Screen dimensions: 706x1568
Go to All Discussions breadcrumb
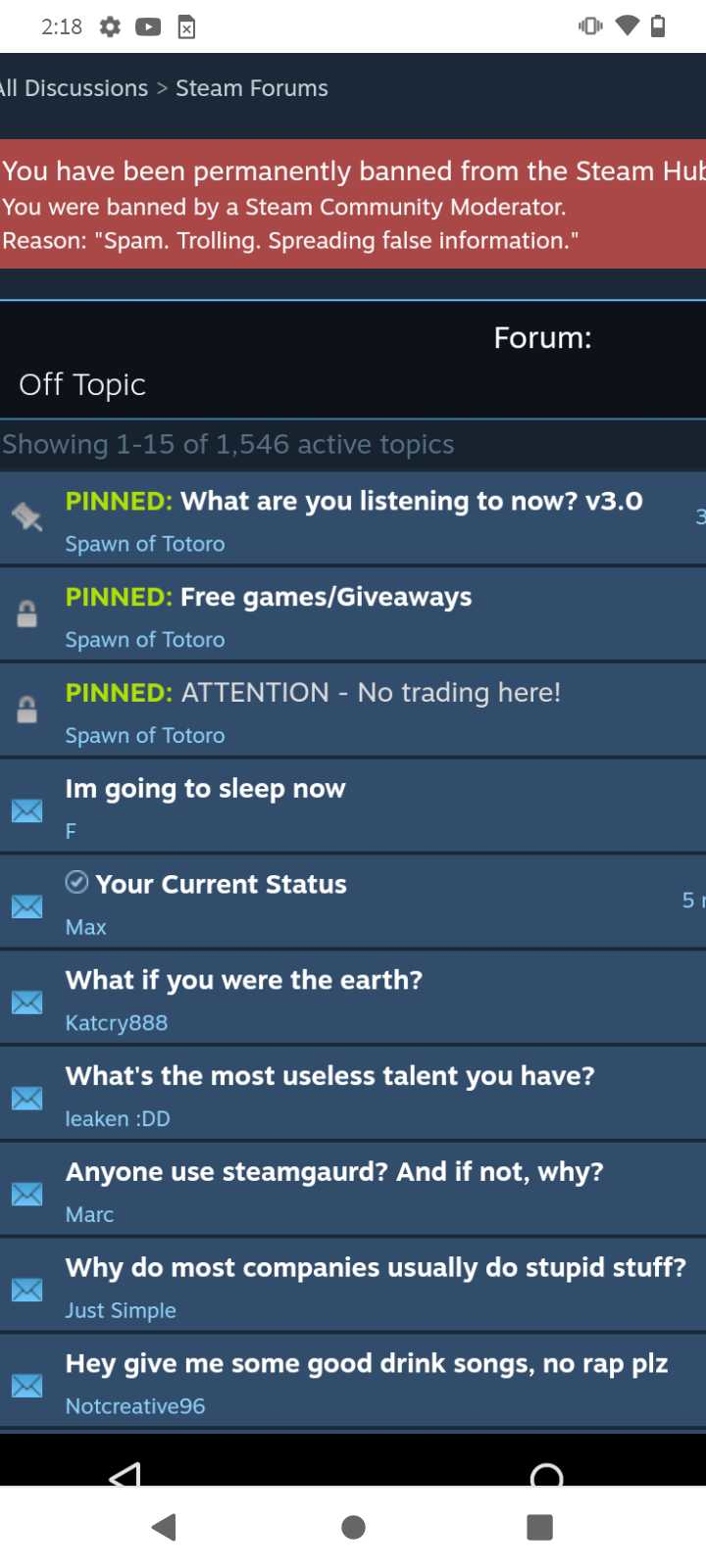click(x=74, y=88)
